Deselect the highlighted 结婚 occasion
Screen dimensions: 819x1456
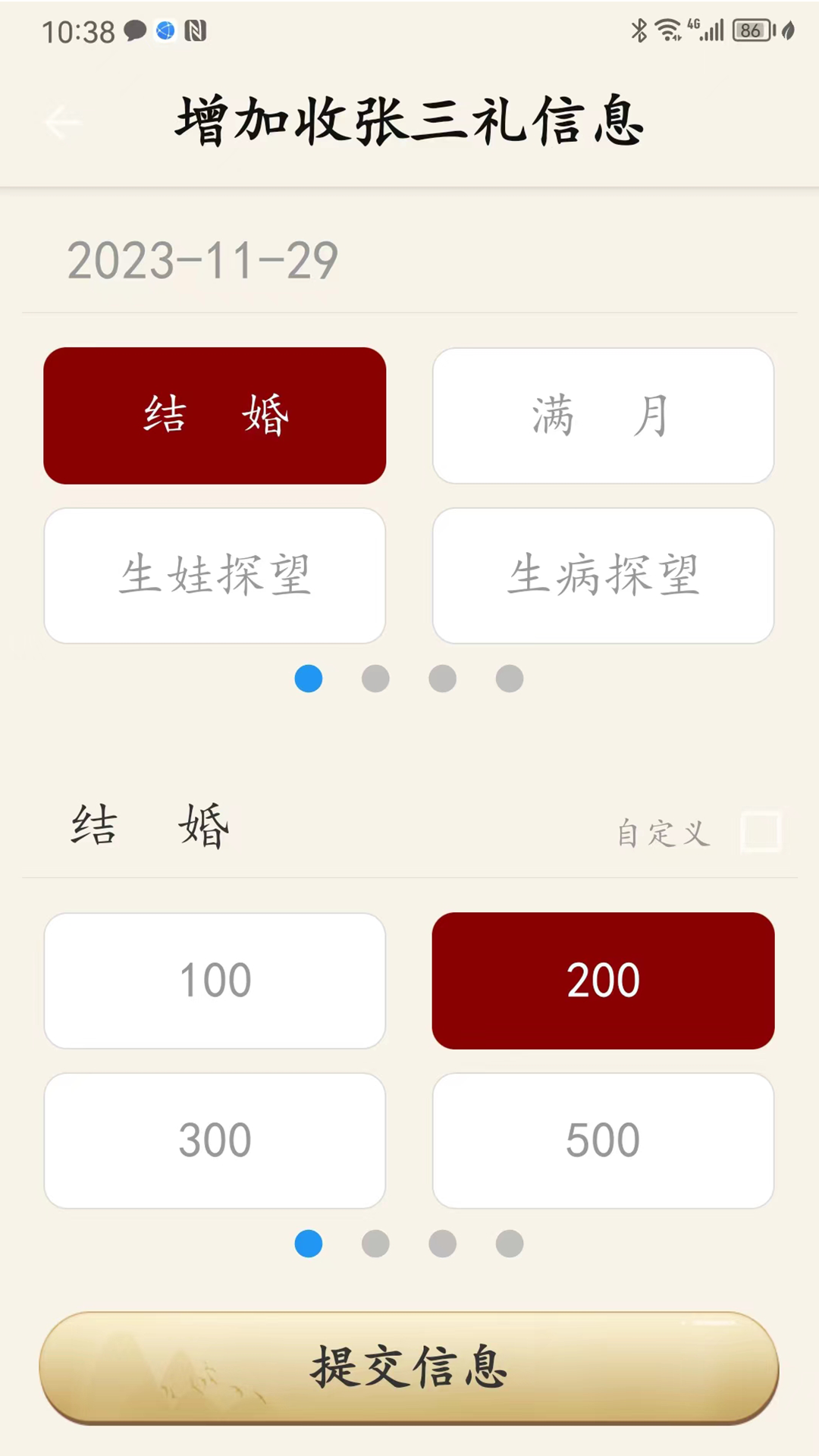pos(215,416)
